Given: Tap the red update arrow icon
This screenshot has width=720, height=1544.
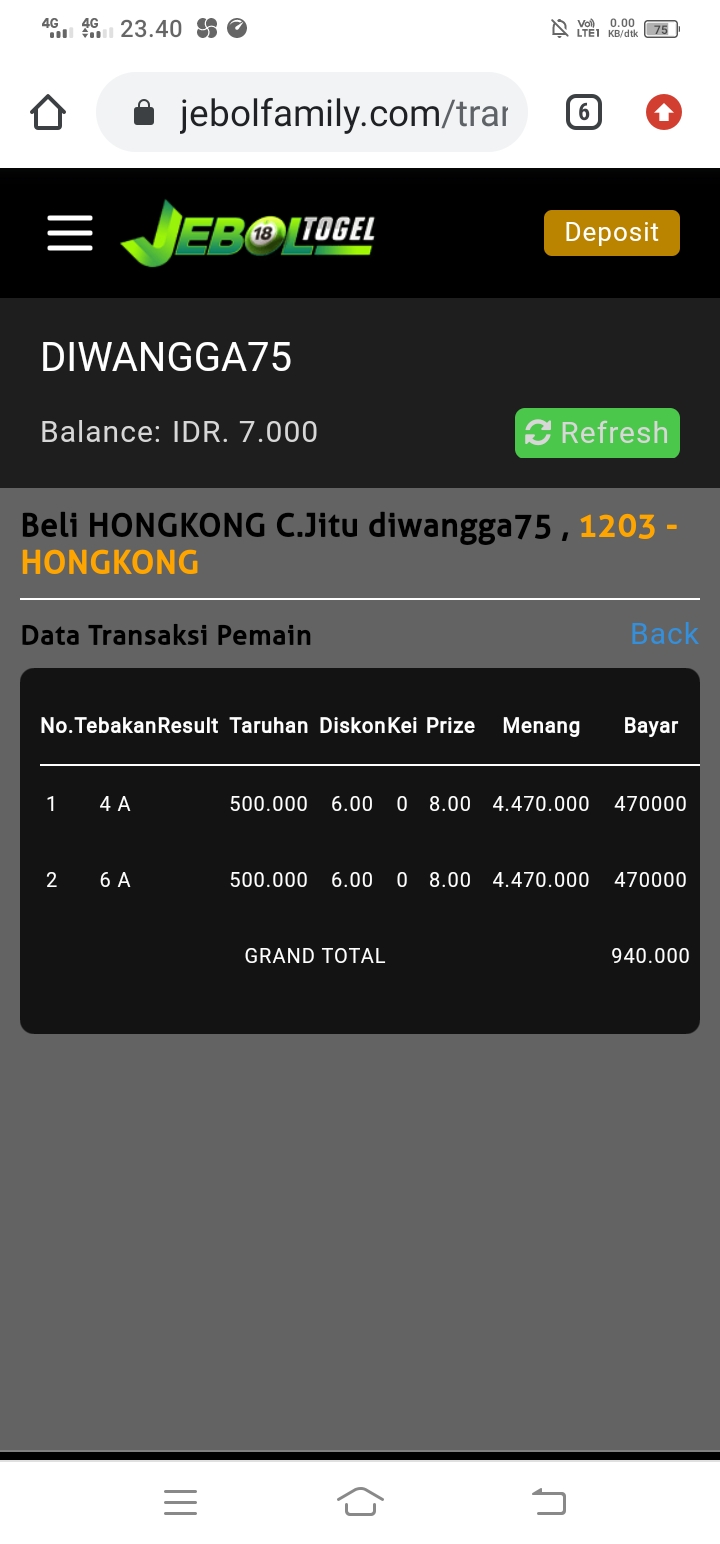Looking at the screenshot, I should [663, 113].
